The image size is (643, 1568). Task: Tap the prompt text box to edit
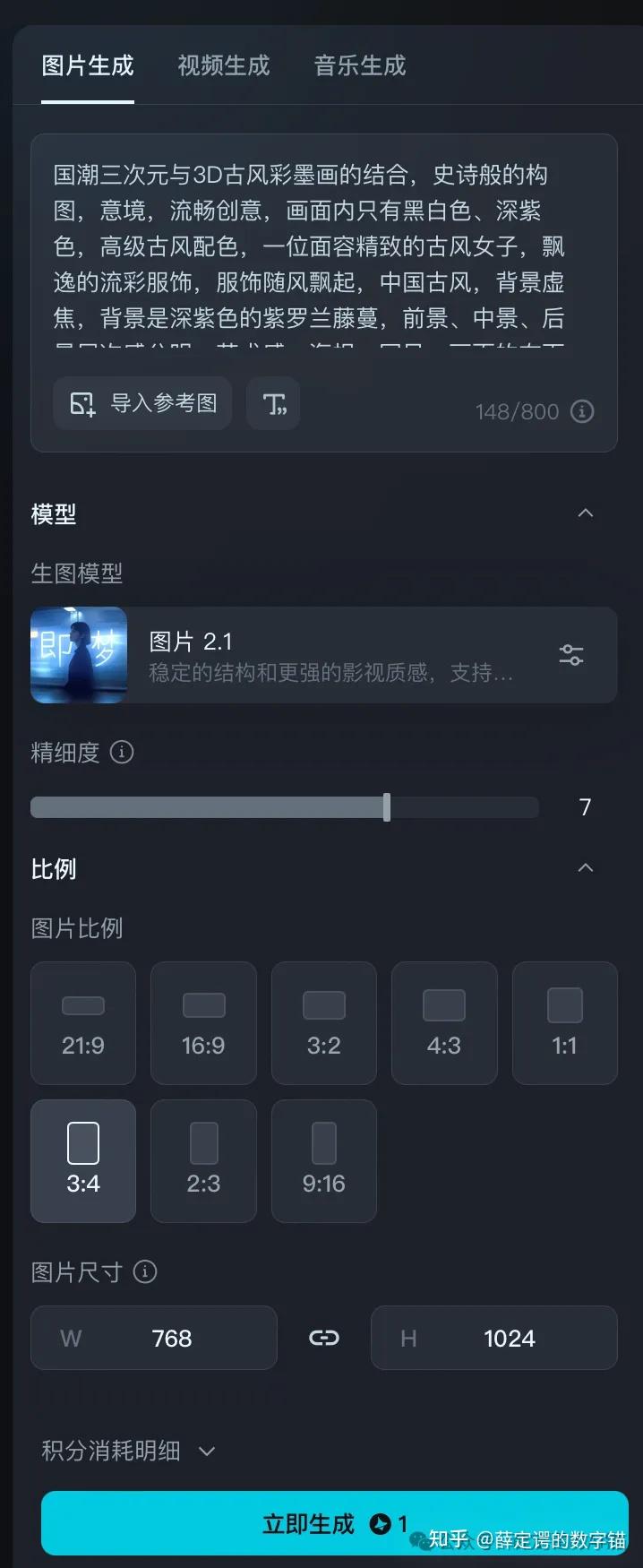coord(309,246)
